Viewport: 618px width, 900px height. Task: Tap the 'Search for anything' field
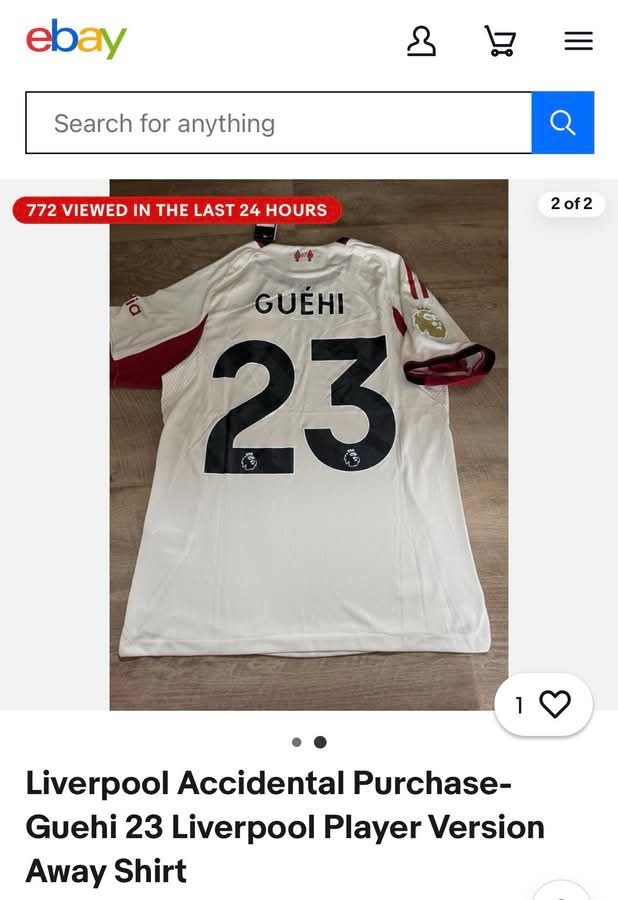278,123
